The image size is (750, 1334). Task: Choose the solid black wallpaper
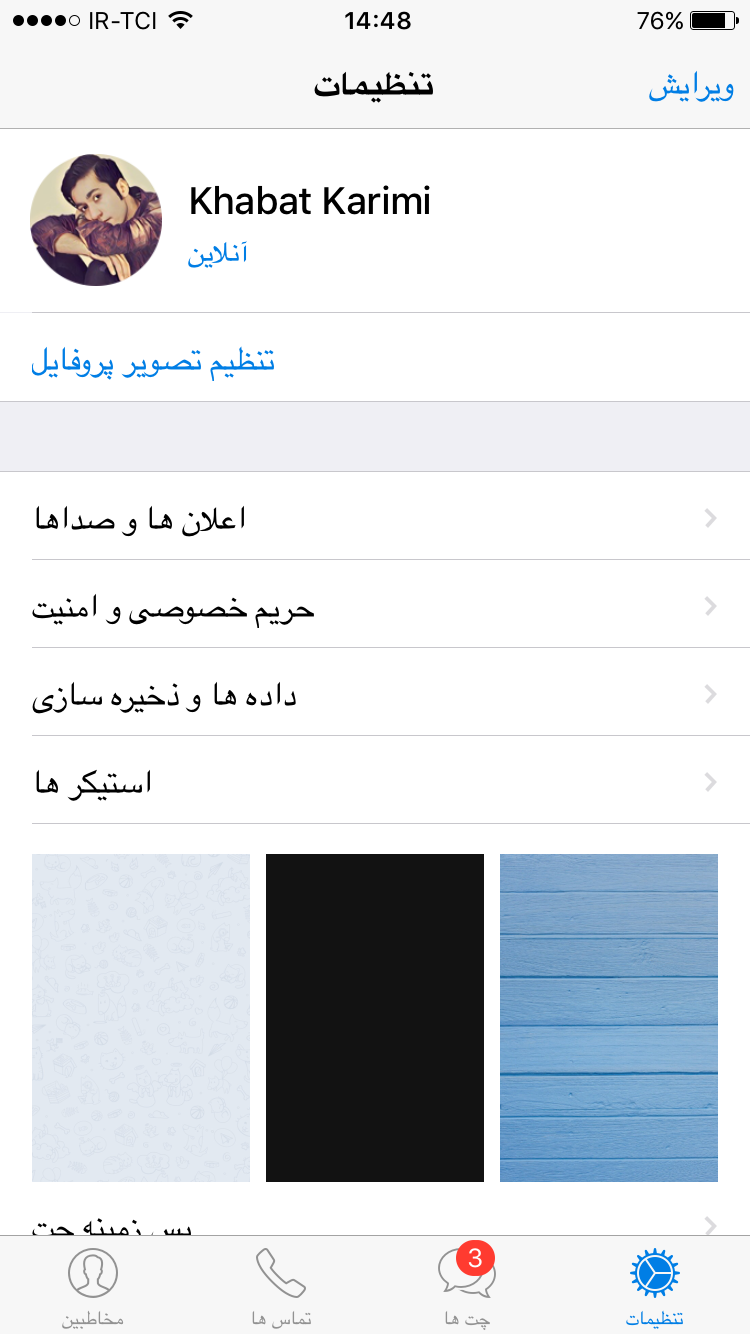point(375,1017)
